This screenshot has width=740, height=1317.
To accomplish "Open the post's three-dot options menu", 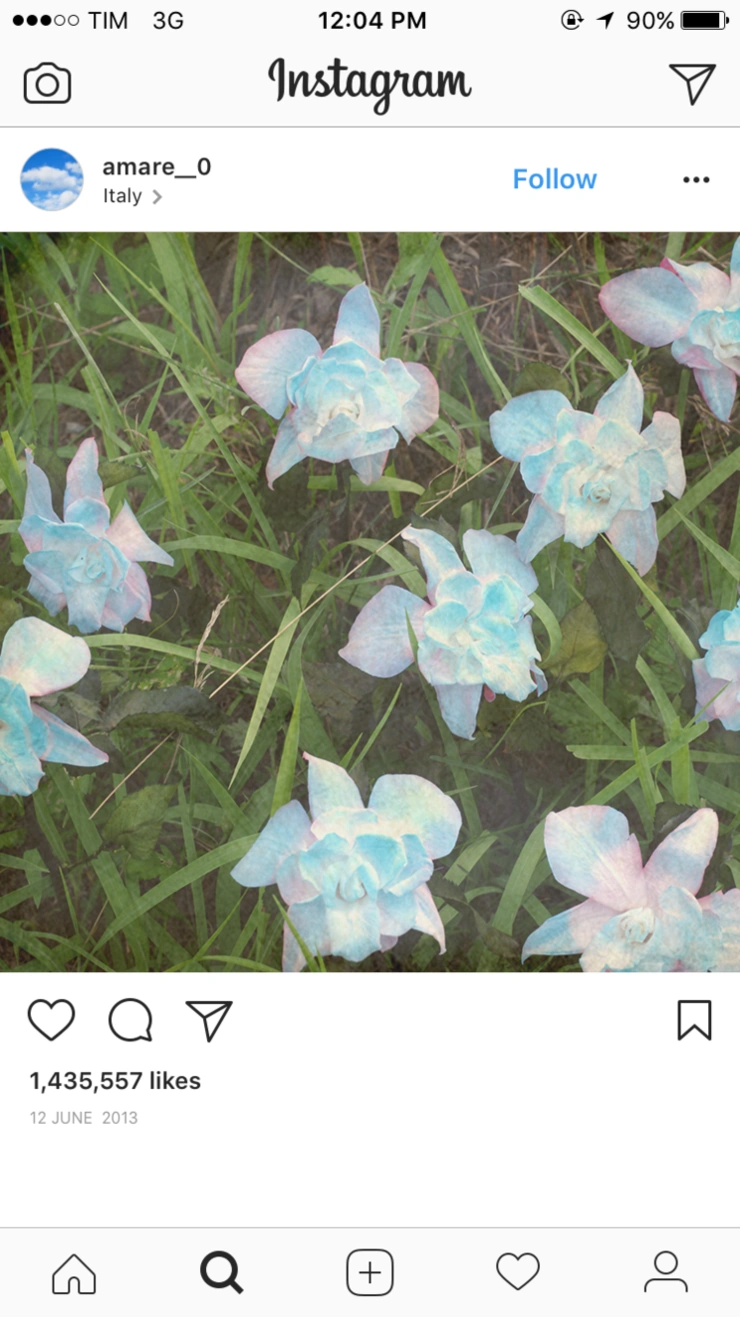I will point(696,180).
